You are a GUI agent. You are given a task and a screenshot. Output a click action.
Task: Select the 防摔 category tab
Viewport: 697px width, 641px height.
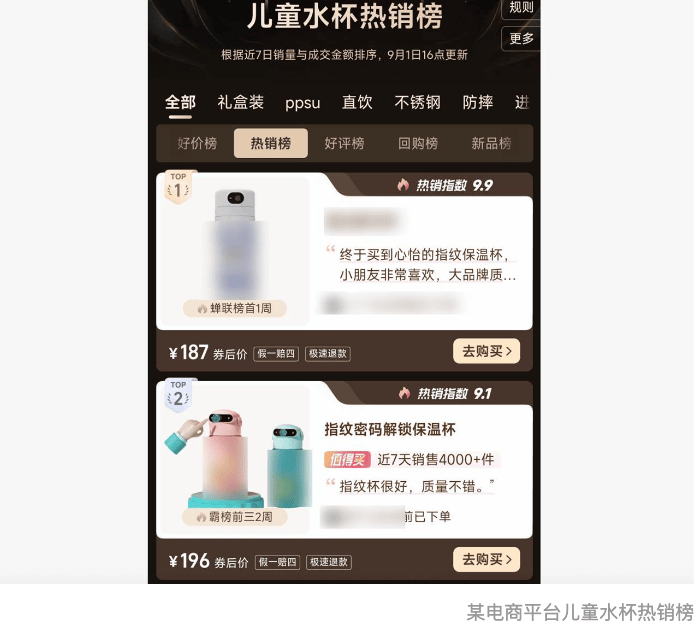pyautogui.click(x=478, y=102)
